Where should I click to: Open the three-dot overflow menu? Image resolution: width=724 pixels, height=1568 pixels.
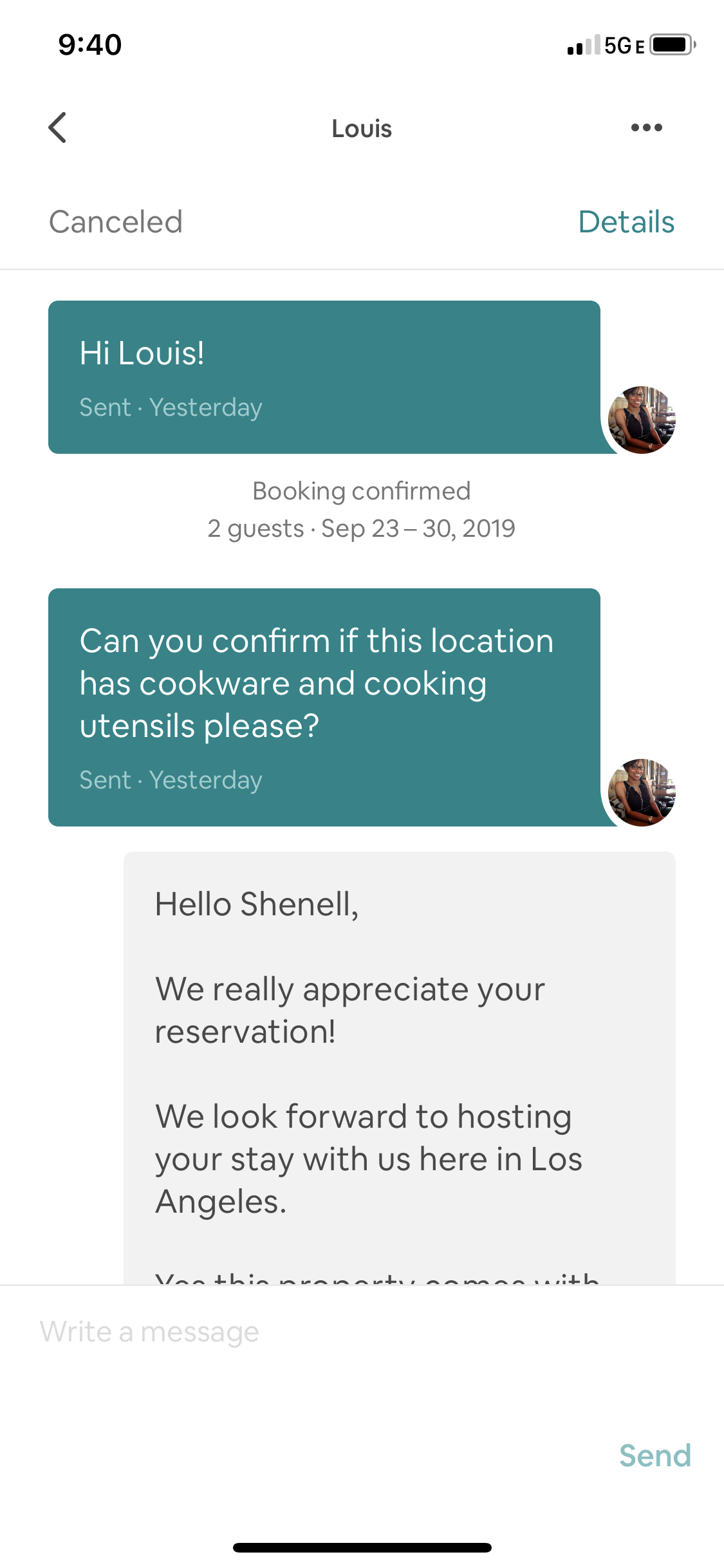[x=646, y=127]
